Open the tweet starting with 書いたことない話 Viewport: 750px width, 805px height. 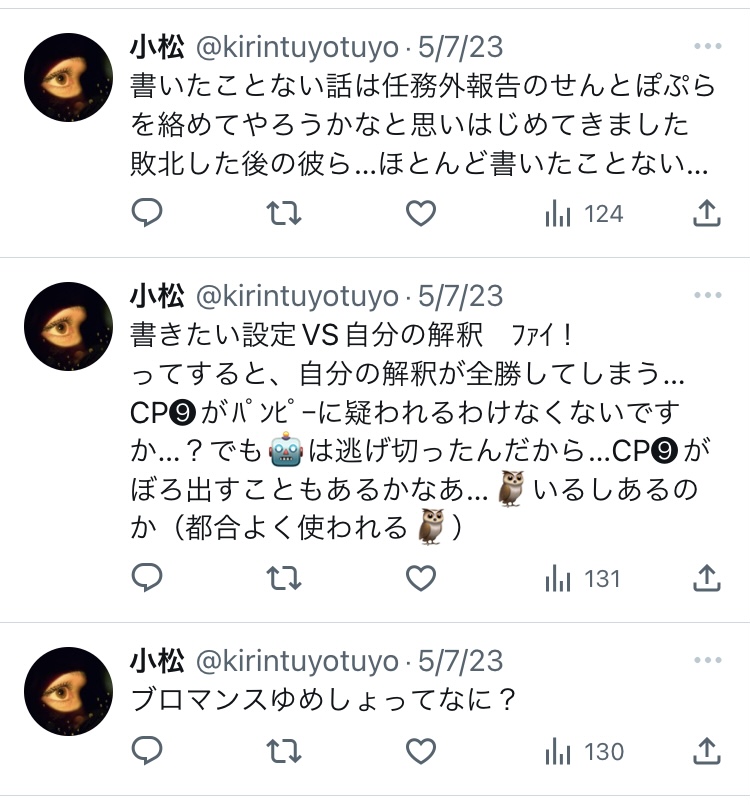tap(420, 125)
